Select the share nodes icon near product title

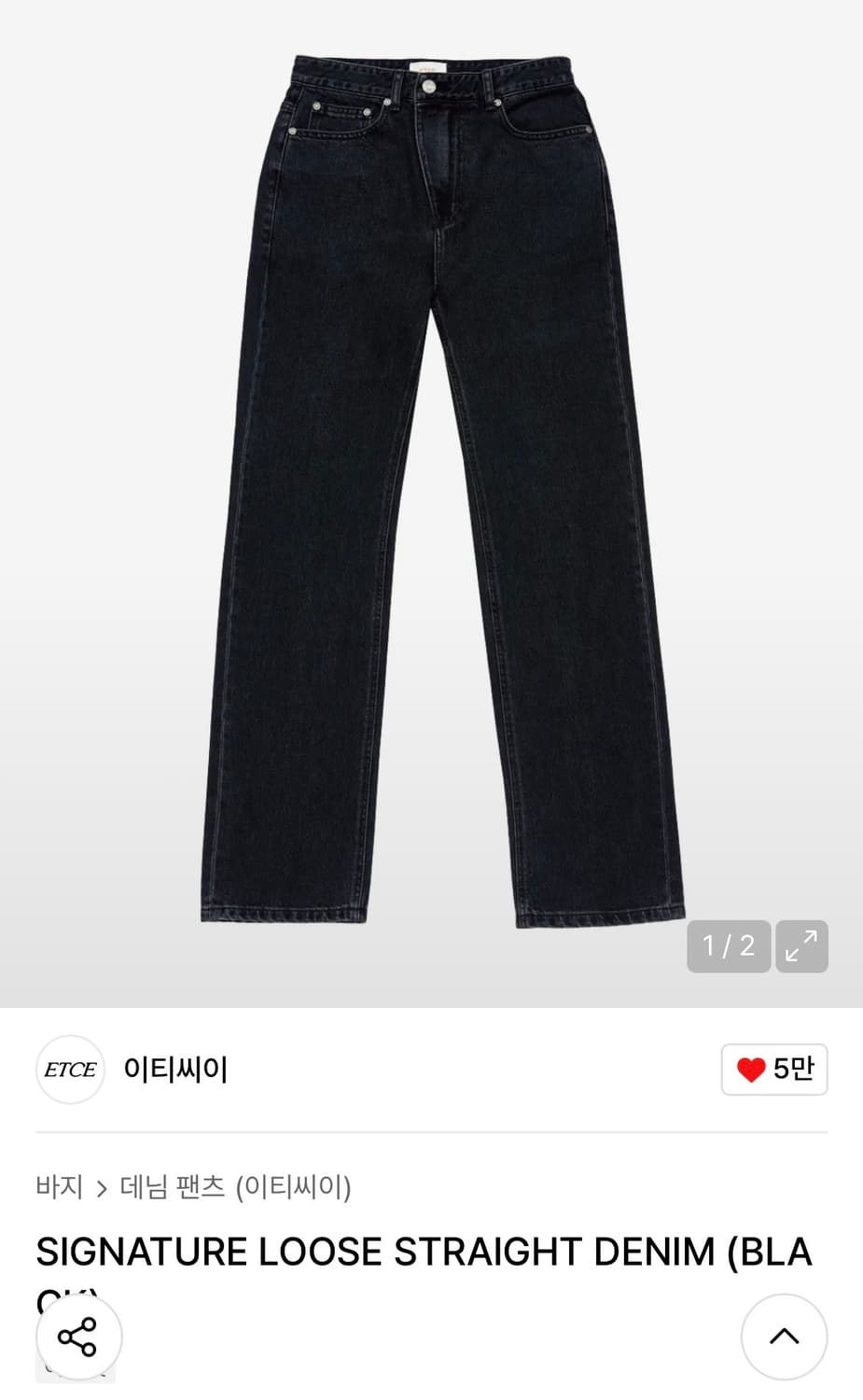point(77,1337)
